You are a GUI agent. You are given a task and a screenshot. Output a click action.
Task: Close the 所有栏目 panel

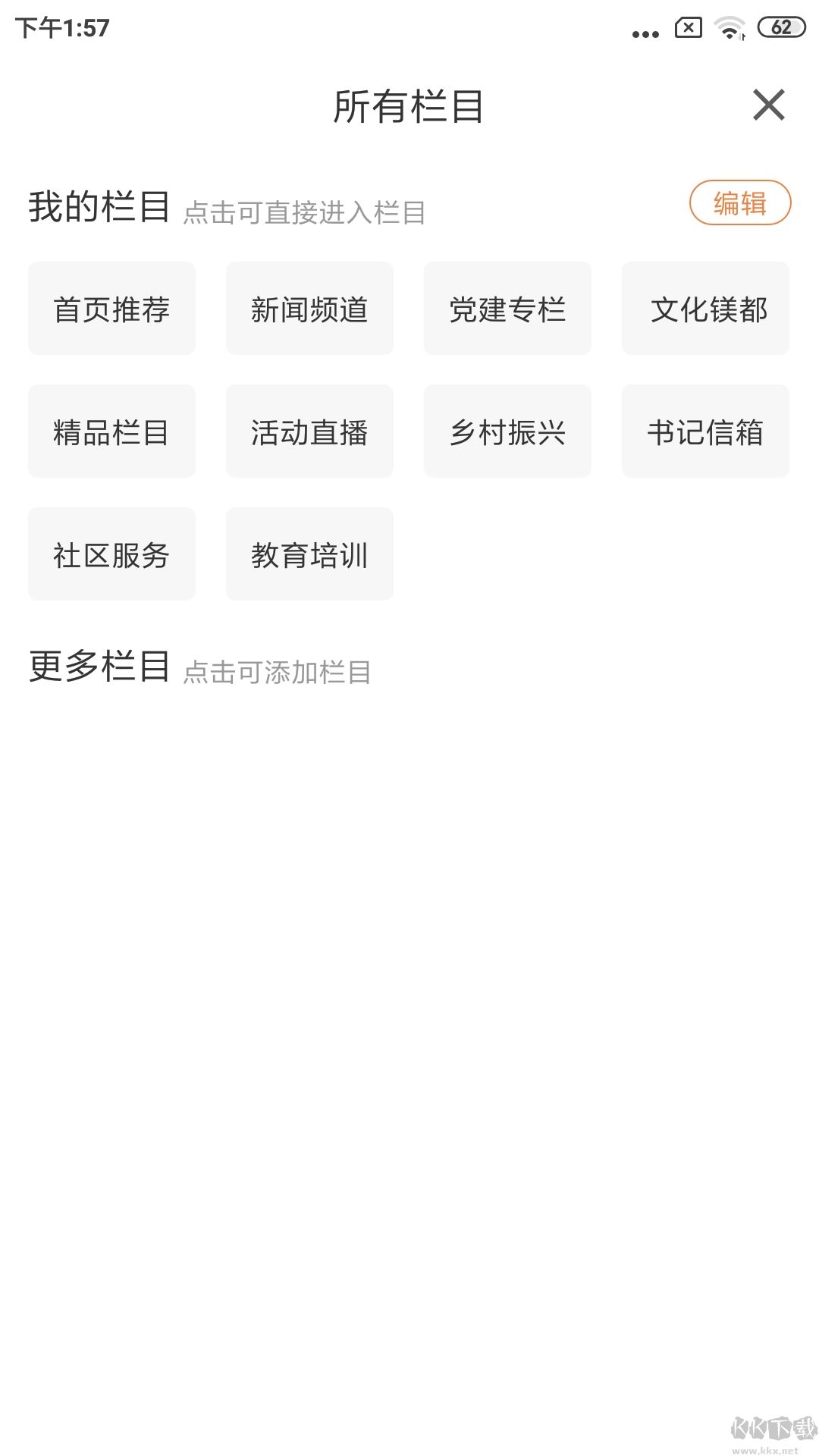769,105
